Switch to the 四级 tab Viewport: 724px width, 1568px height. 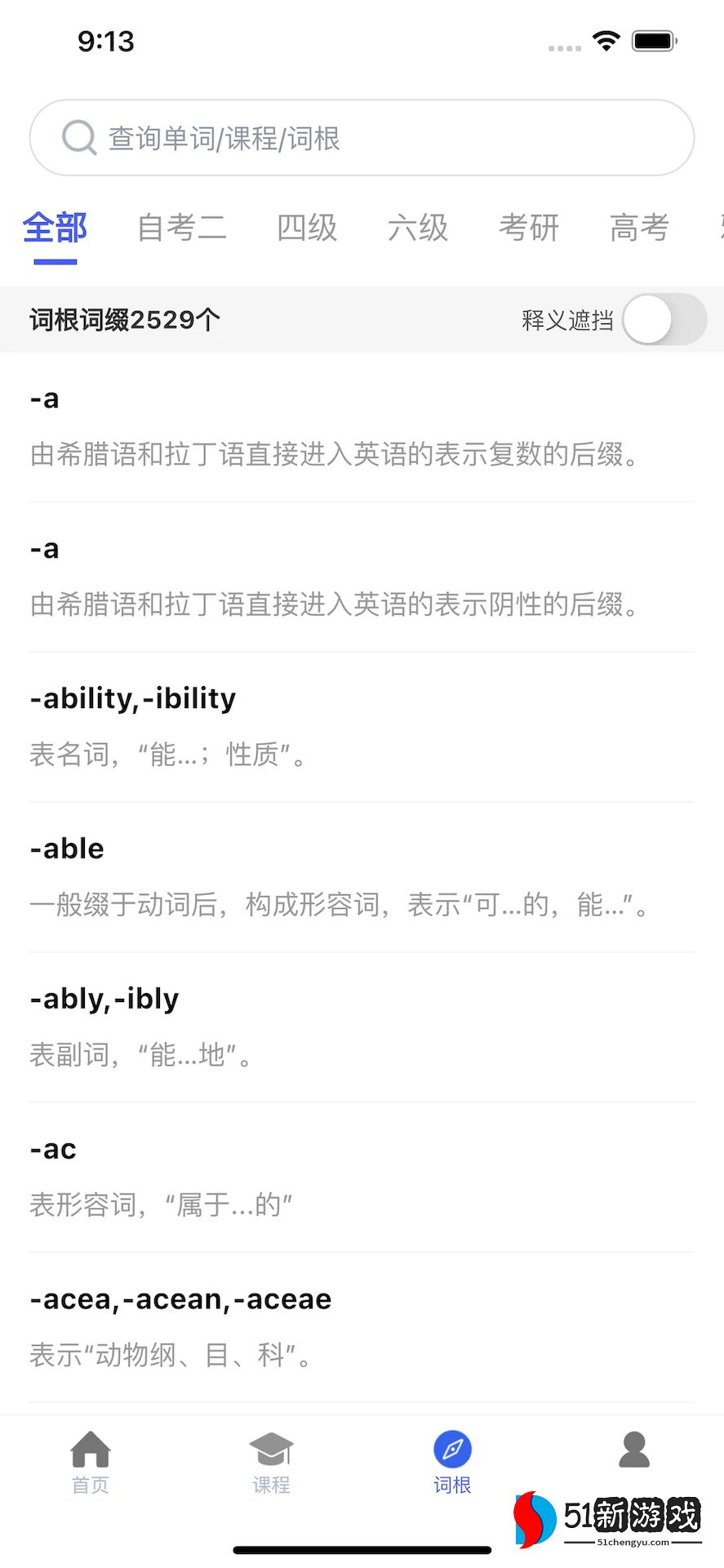tap(307, 228)
